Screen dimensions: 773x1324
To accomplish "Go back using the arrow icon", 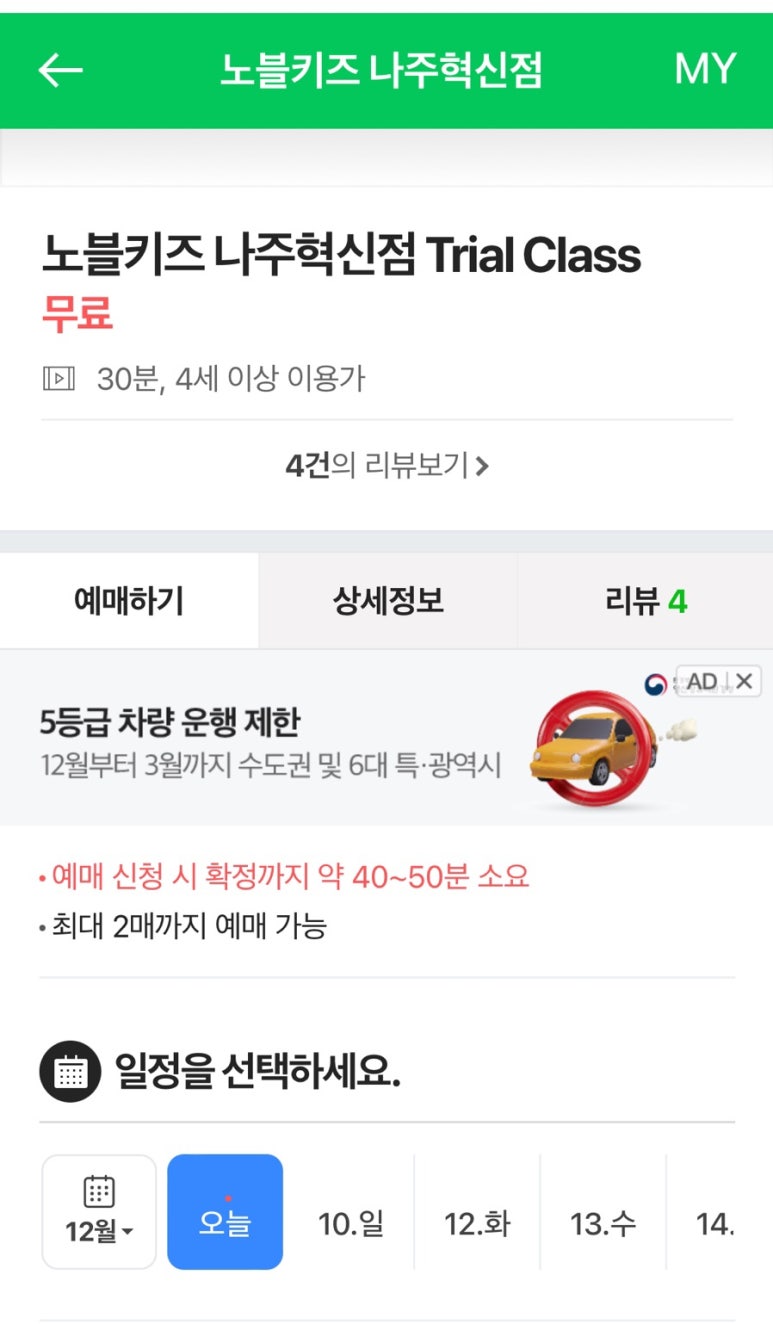I will click(60, 70).
